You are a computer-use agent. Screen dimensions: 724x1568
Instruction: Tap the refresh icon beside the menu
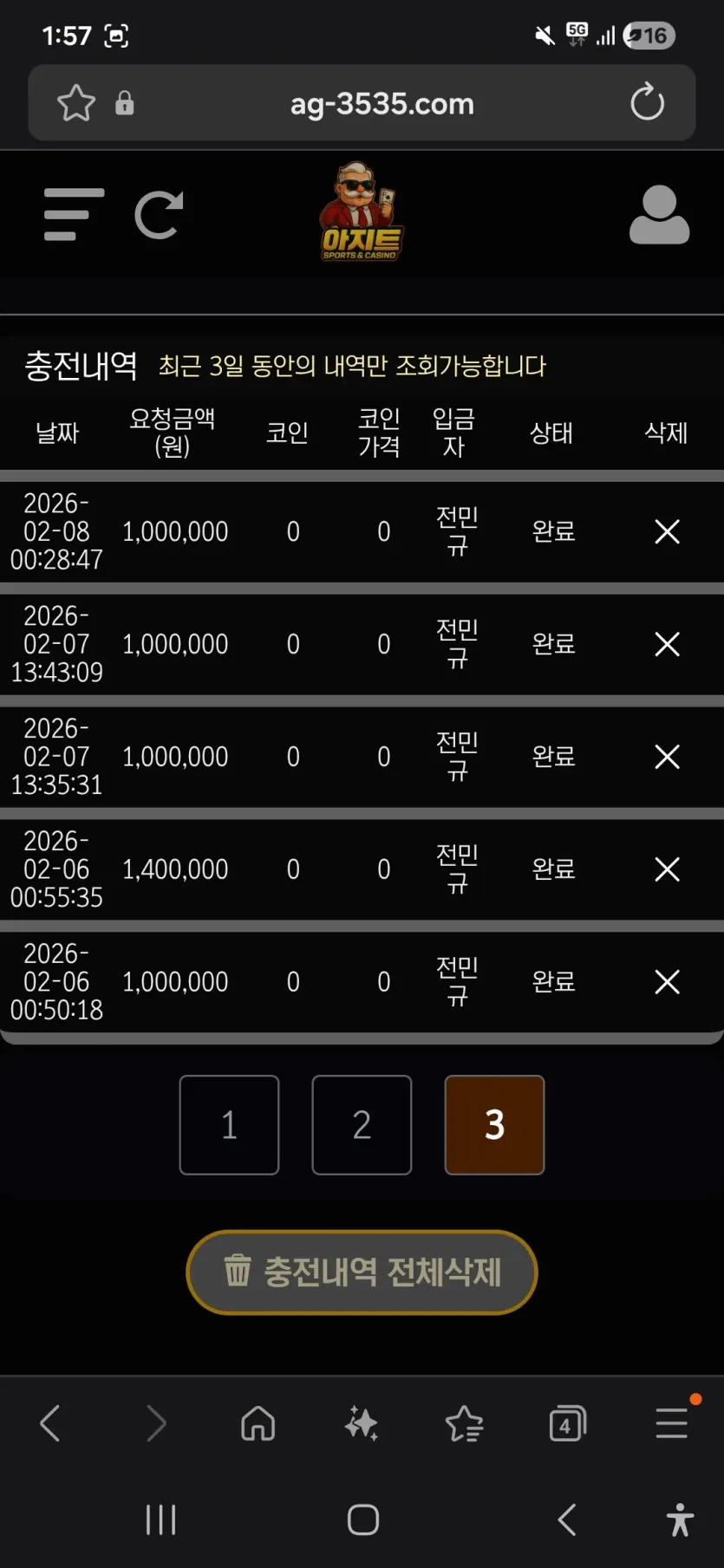point(159,215)
